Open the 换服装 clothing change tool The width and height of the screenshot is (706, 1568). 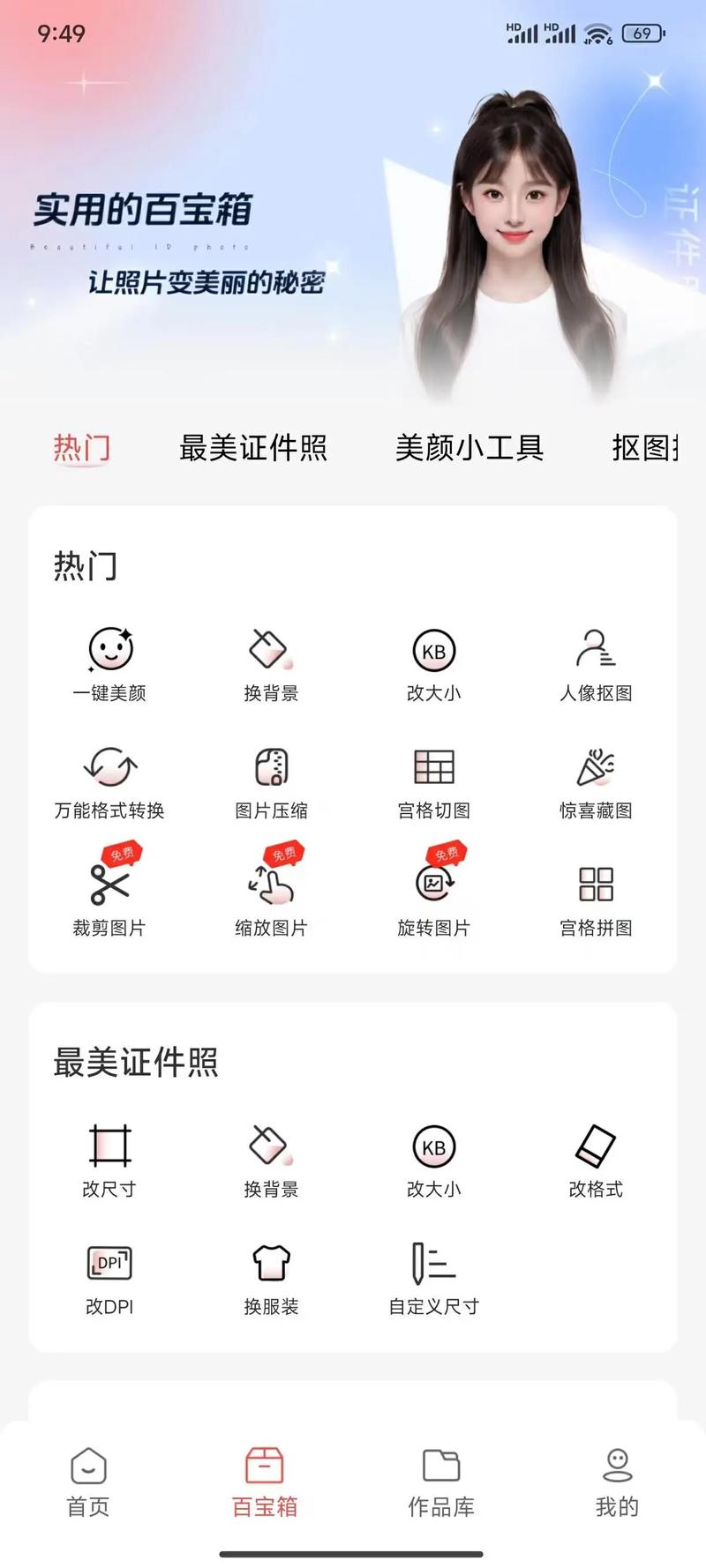point(271,1279)
